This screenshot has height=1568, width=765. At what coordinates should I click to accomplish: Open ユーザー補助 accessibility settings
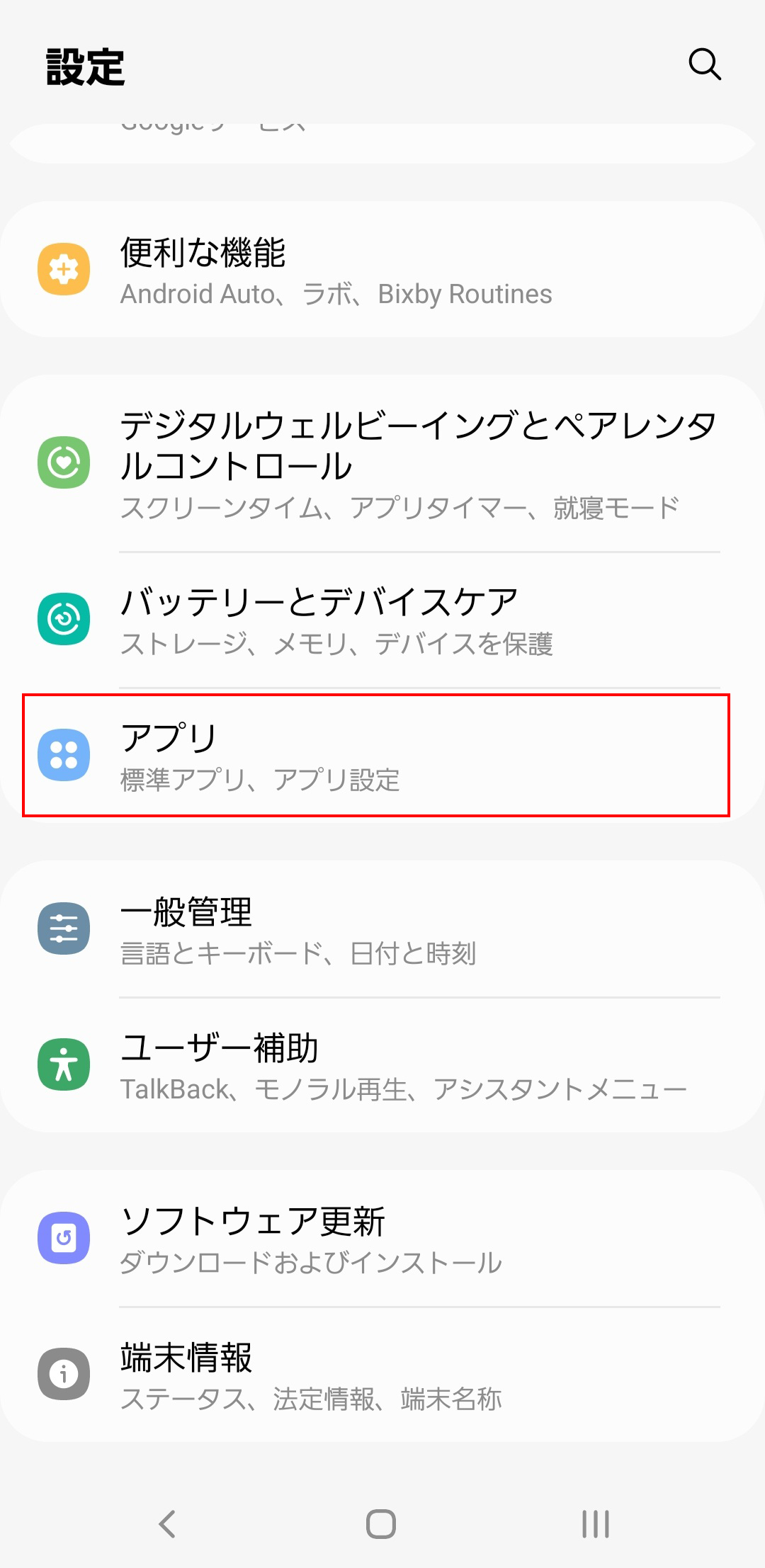click(382, 1065)
